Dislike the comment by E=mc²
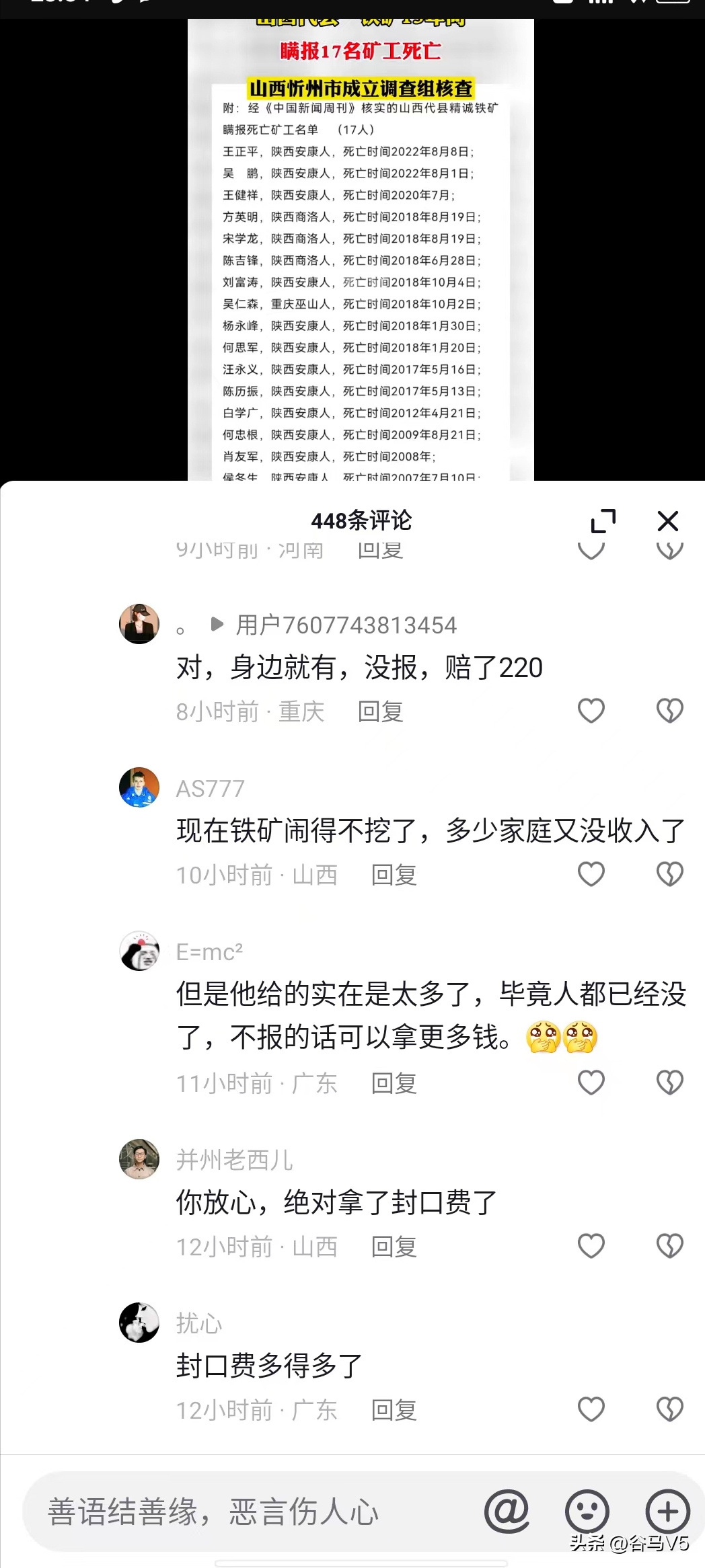The height and width of the screenshot is (1568, 705). pyautogui.click(x=669, y=1083)
